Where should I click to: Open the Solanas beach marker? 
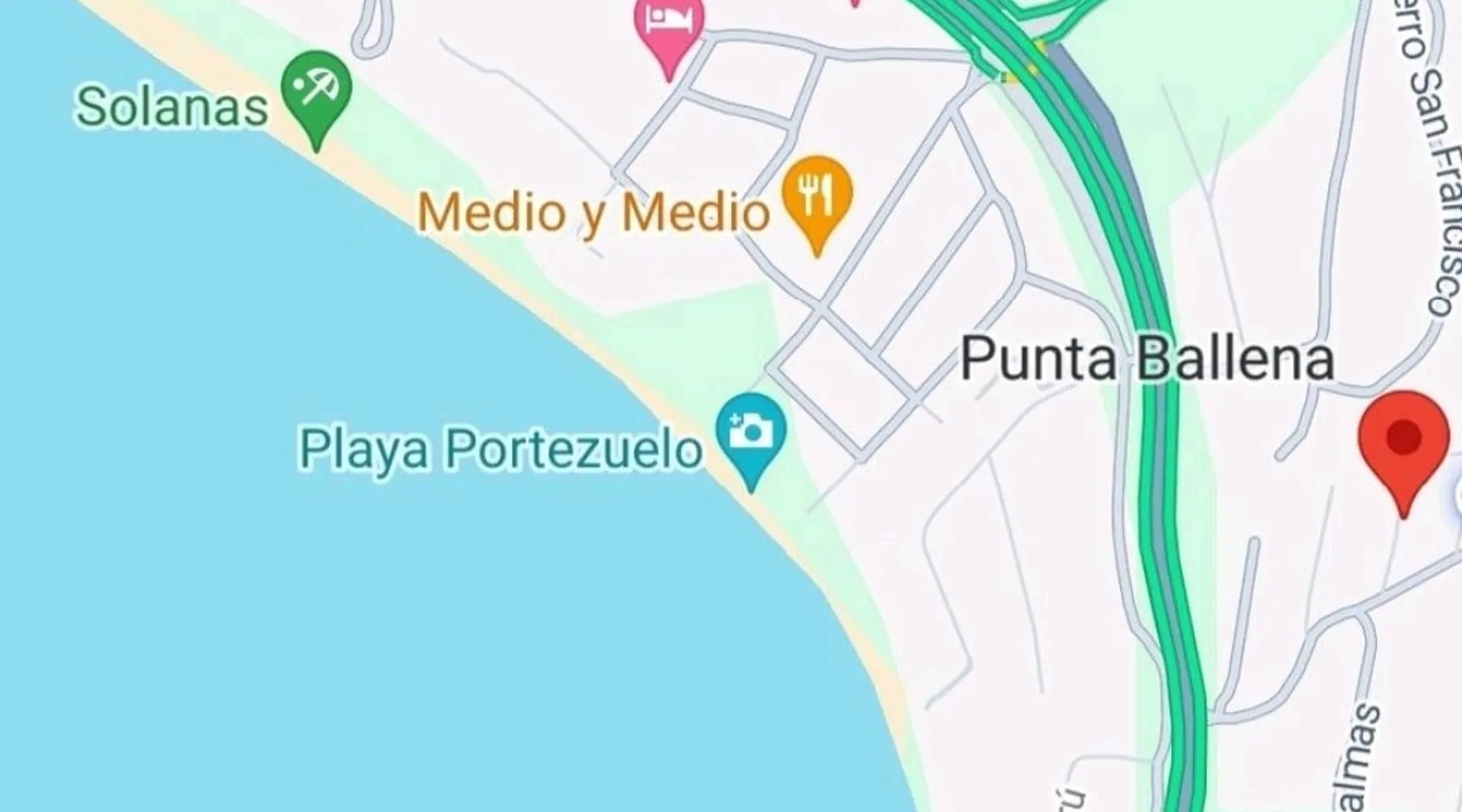pyautogui.click(x=316, y=91)
